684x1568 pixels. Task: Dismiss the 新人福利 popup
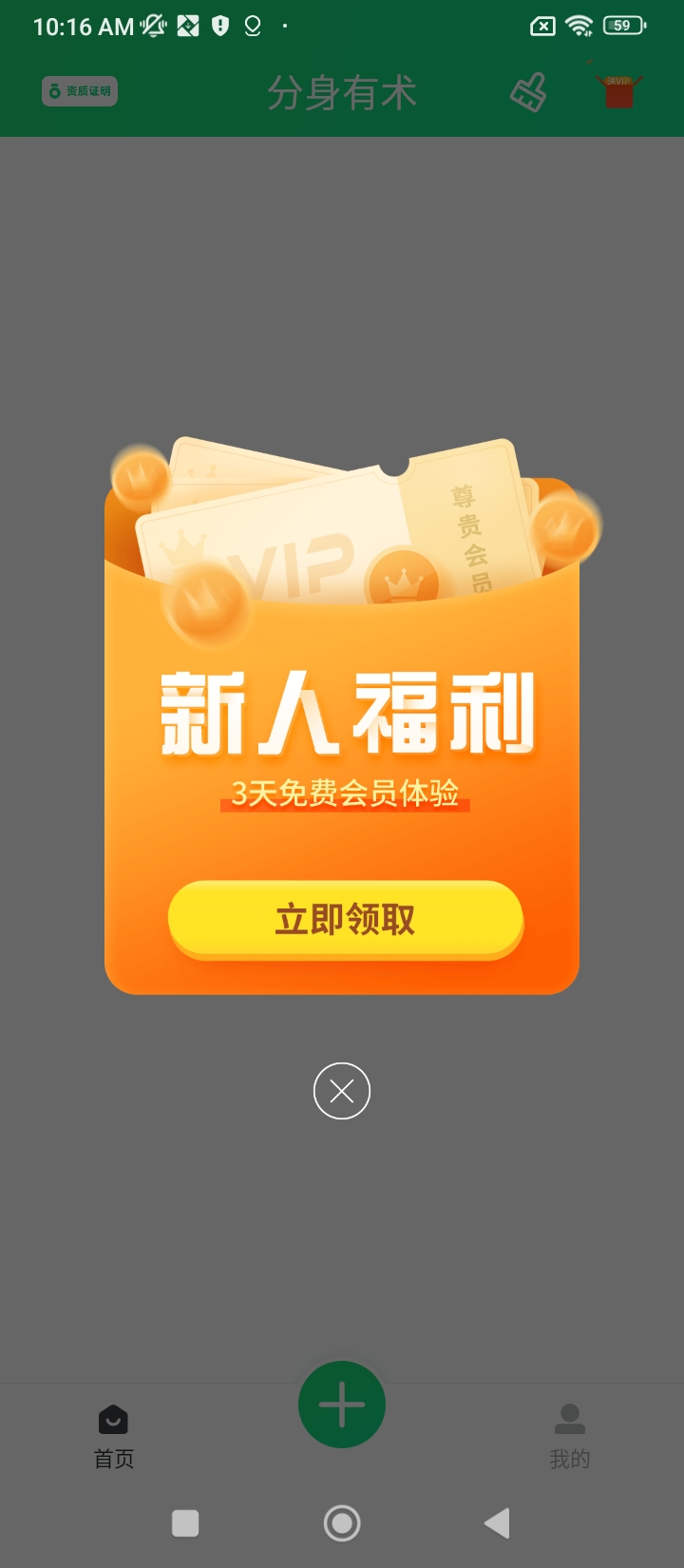(342, 1090)
